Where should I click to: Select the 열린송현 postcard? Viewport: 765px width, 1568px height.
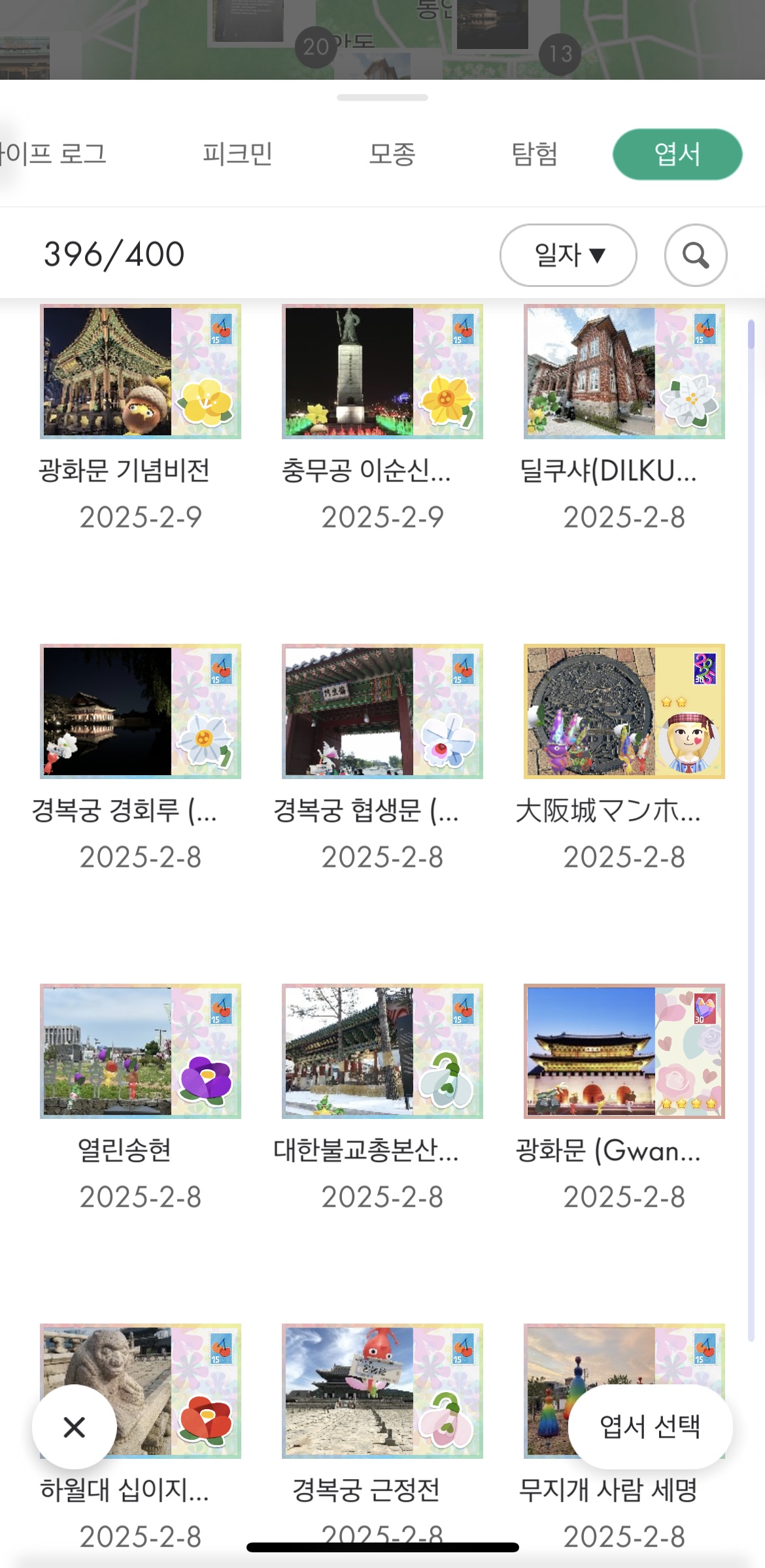140,1051
